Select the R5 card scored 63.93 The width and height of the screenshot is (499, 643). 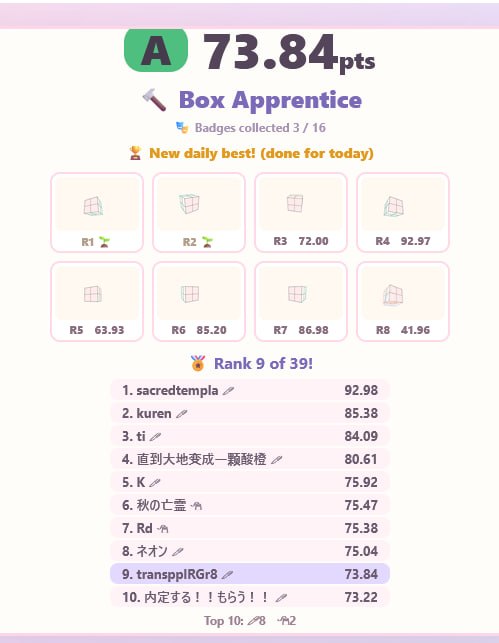[97, 301]
